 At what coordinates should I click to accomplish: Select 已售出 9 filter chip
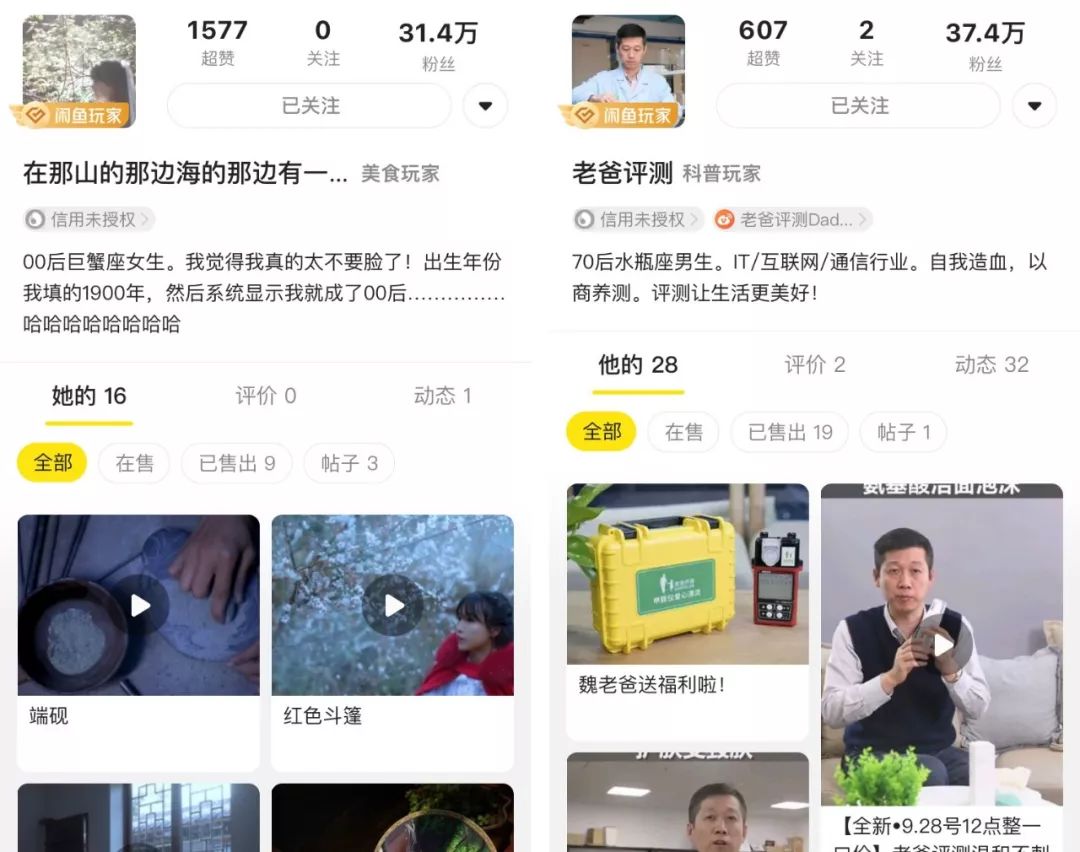coord(236,463)
